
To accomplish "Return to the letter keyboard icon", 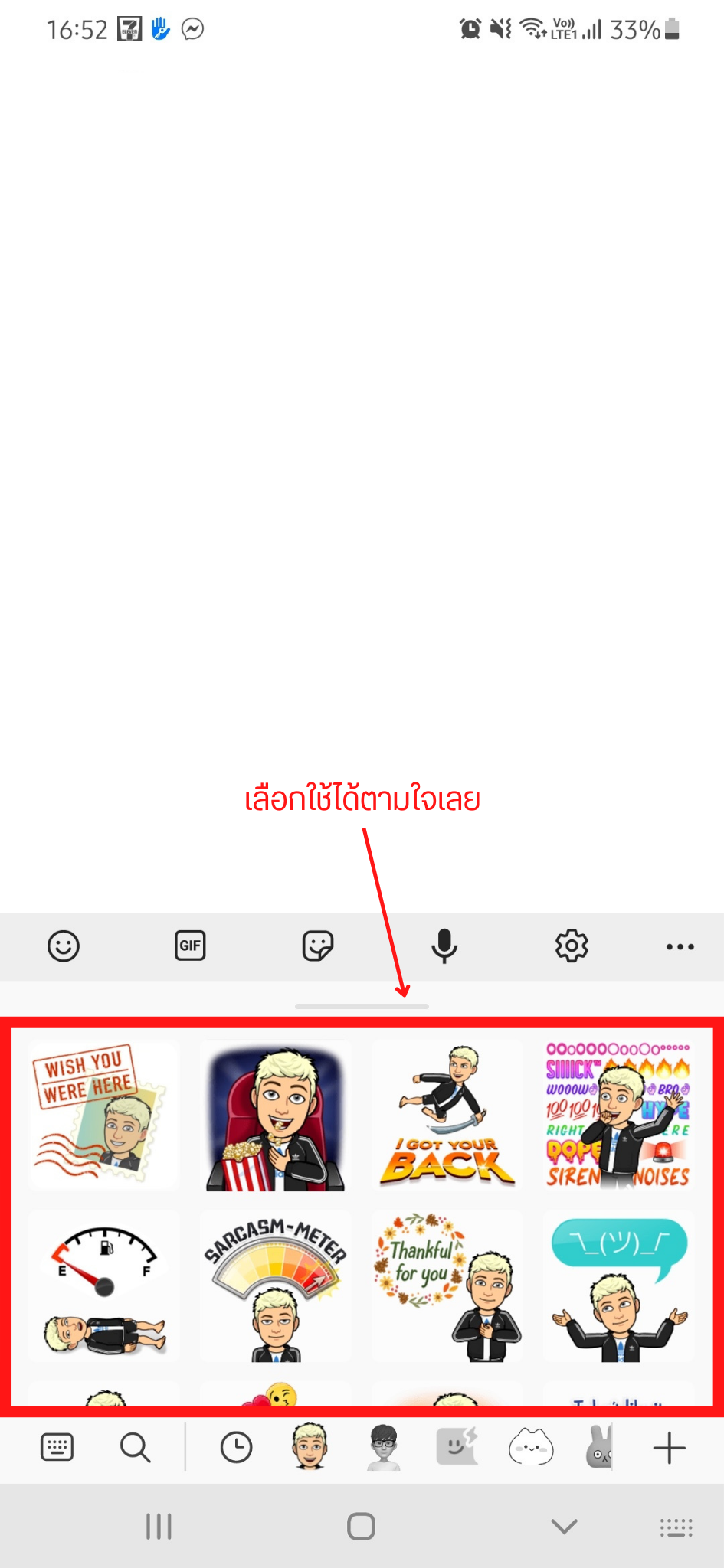I will pos(57,1448).
